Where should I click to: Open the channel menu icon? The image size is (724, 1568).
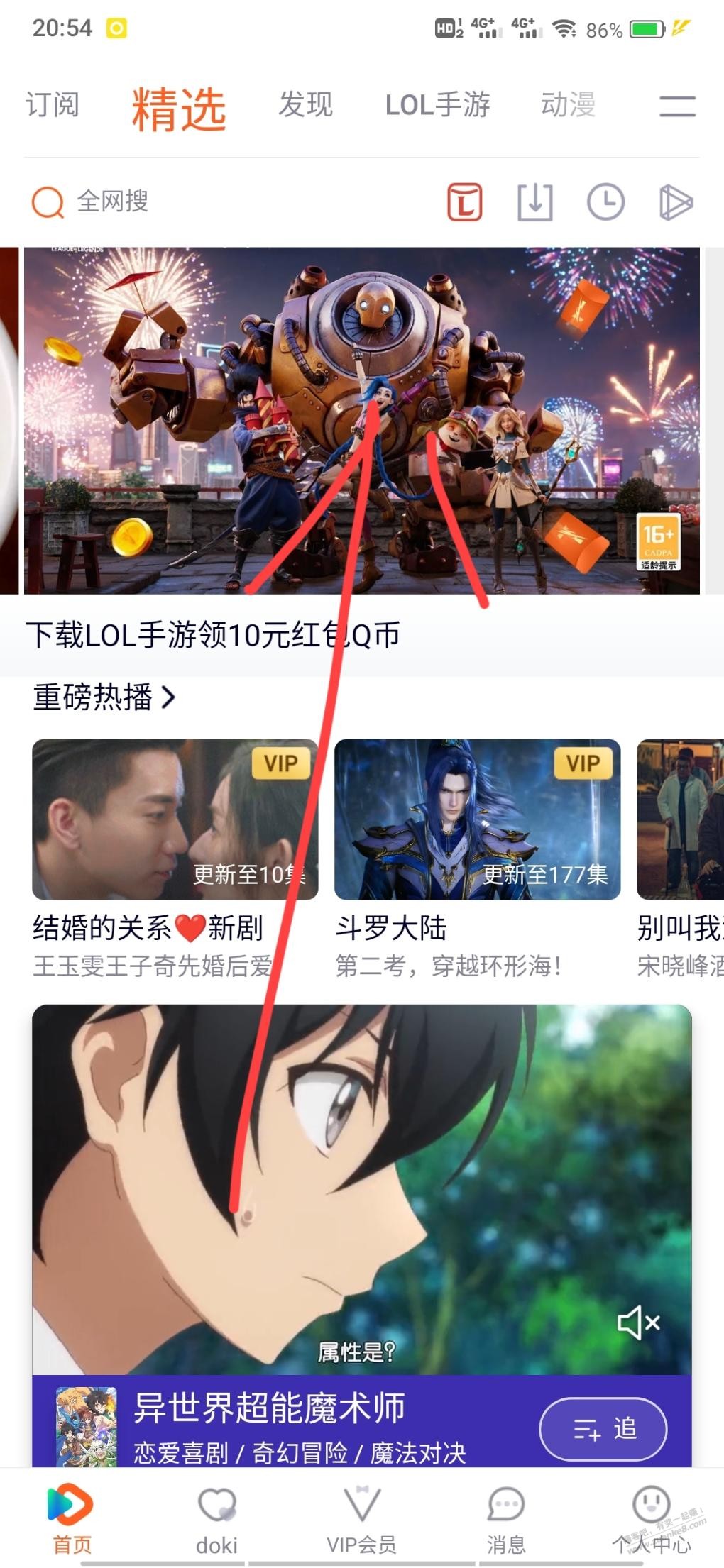pyautogui.click(x=677, y=106)
